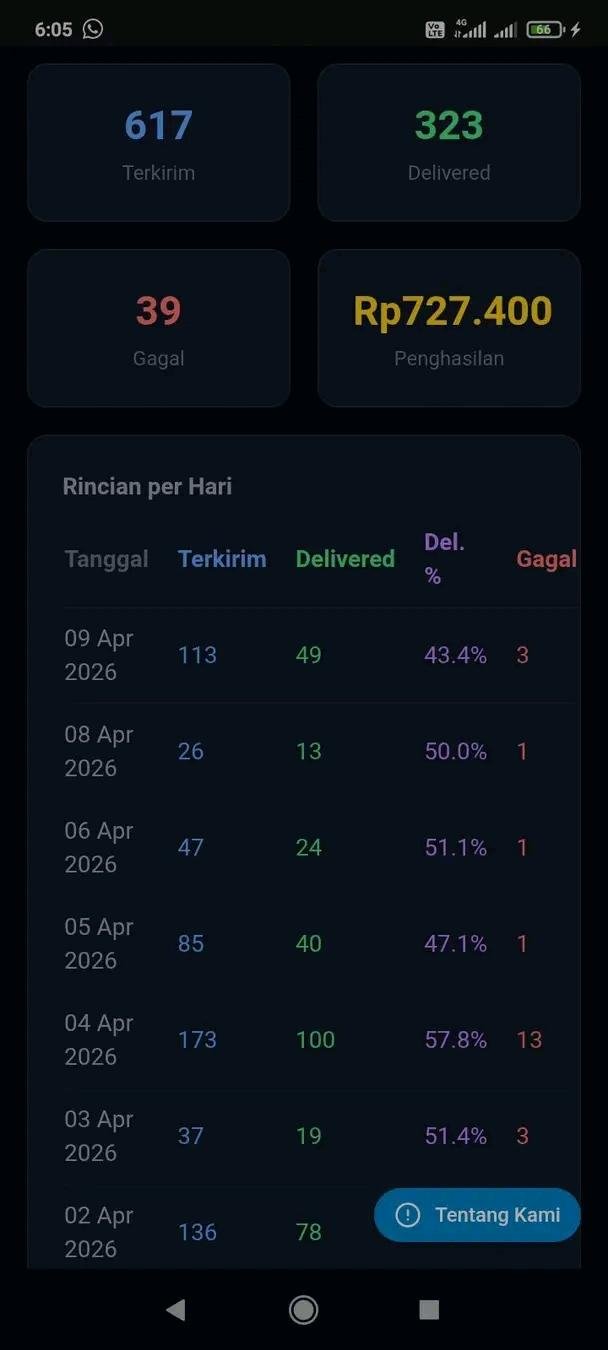
Task: Open the recent apps view
Action: 429,1310
